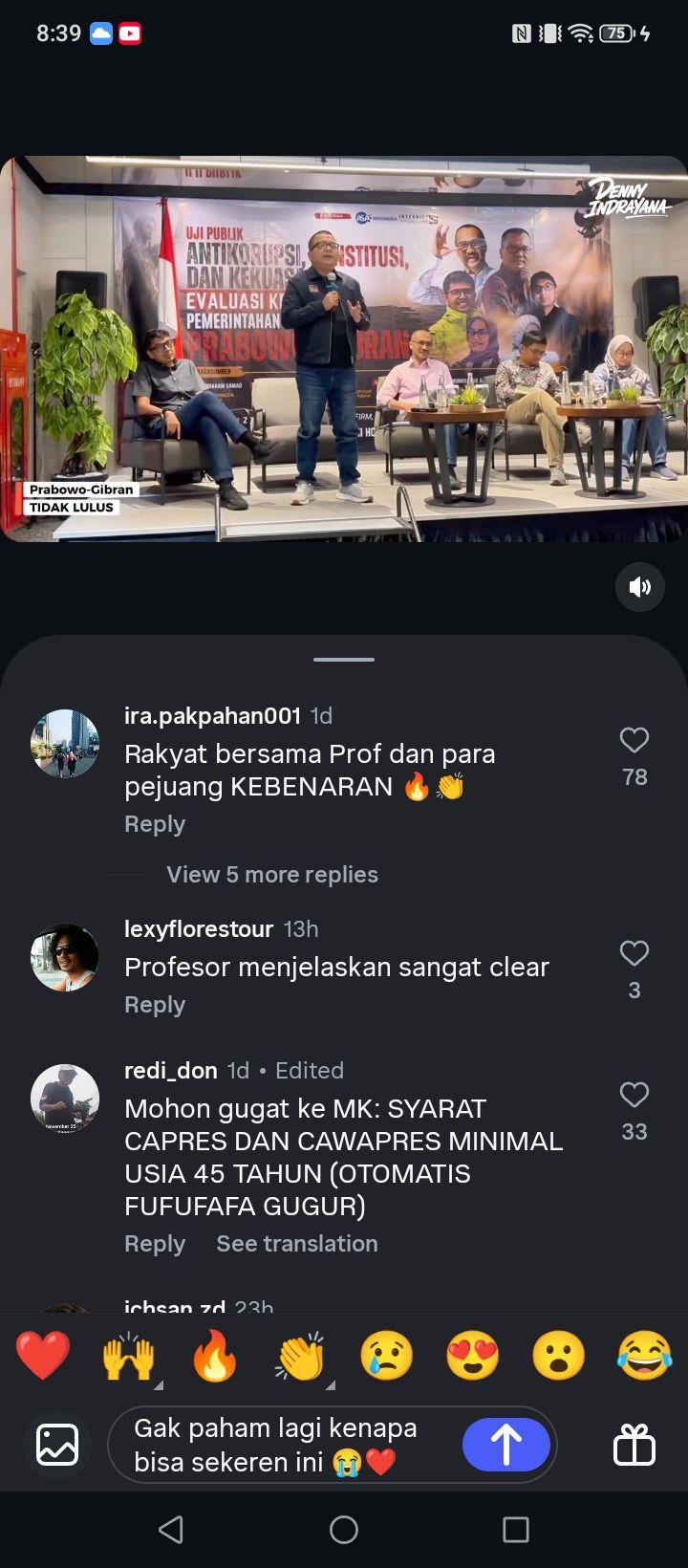Open the gift icon

point(634,1445)
